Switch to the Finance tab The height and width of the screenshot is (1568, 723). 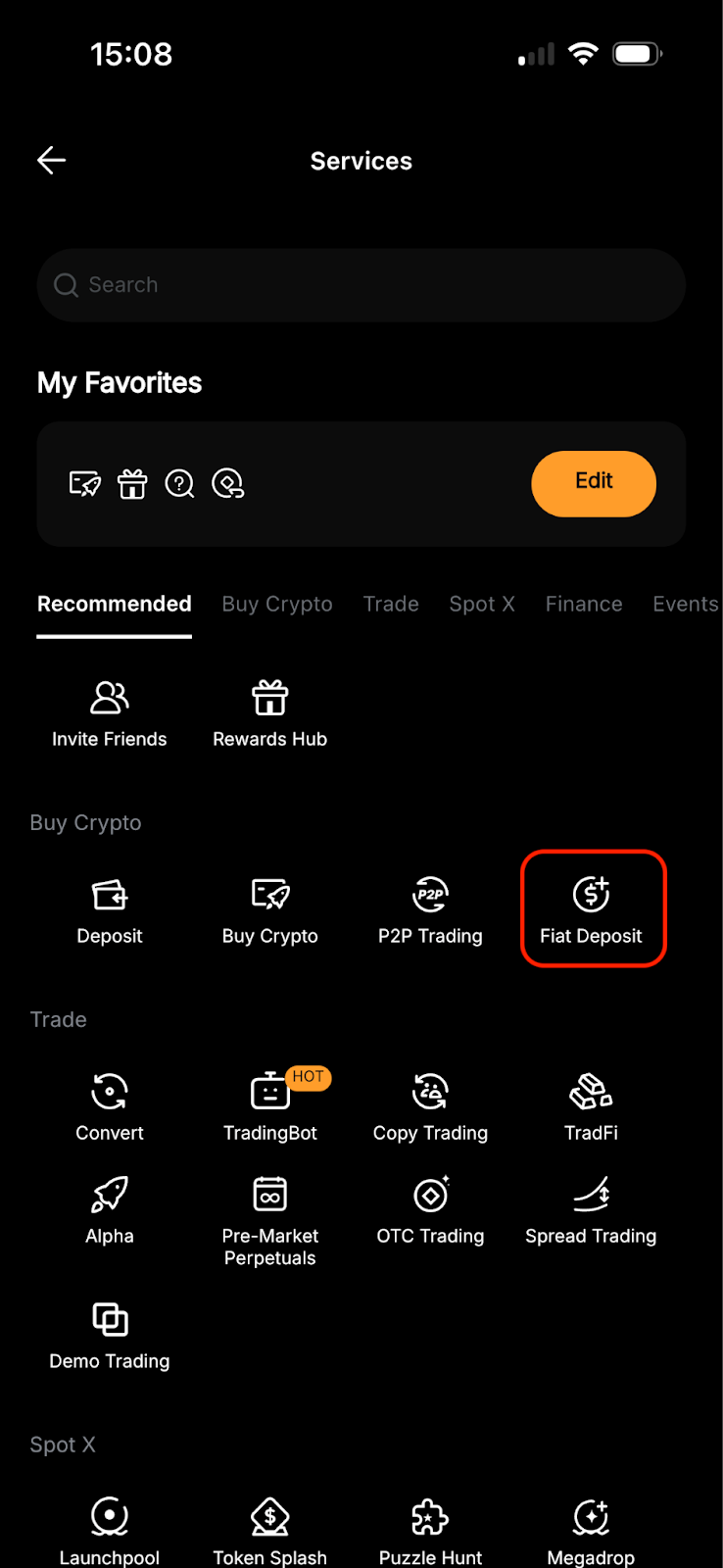click(584, 604)
